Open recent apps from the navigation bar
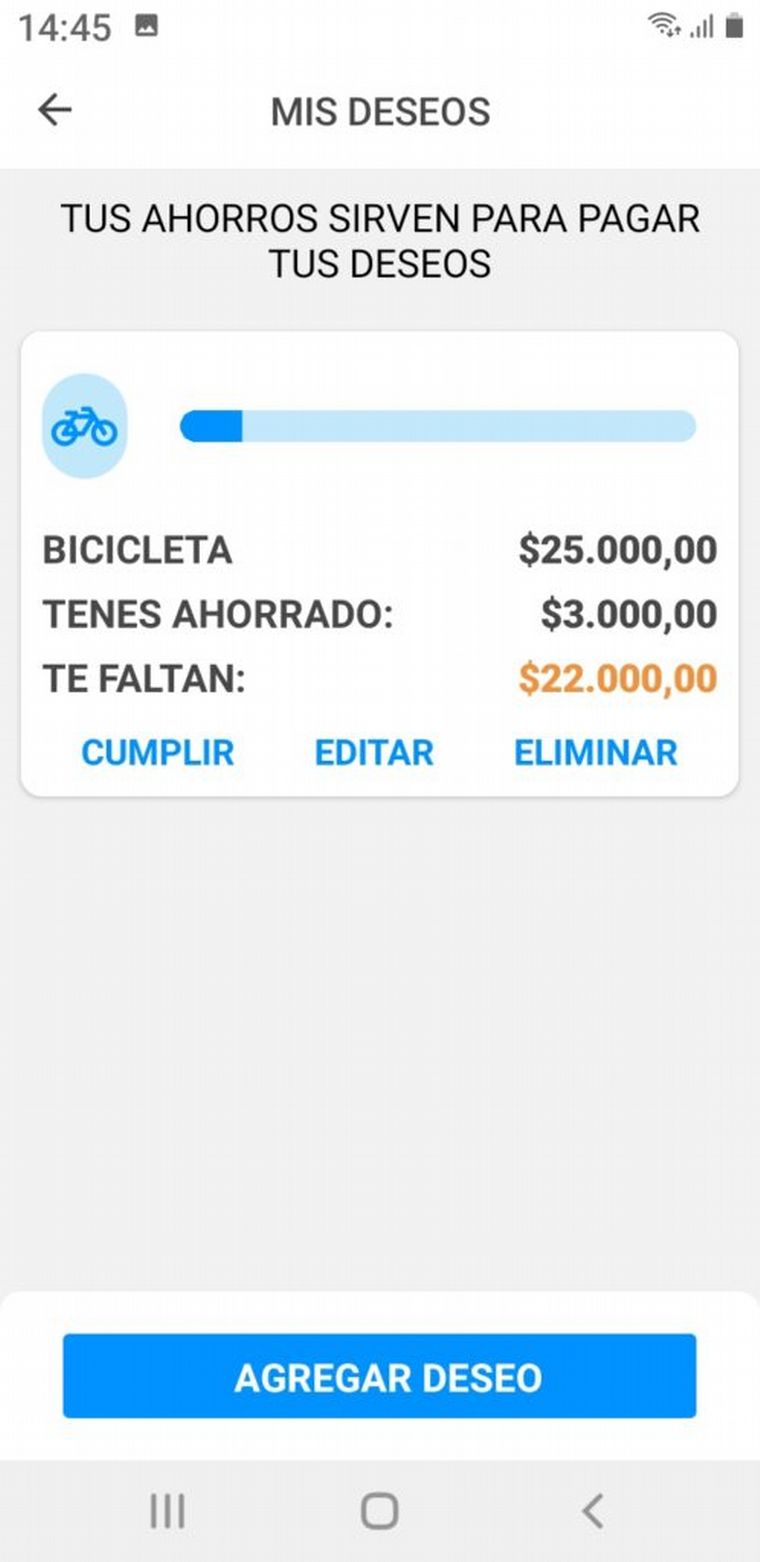The image size is (760, 1562). pos(167,1510)
